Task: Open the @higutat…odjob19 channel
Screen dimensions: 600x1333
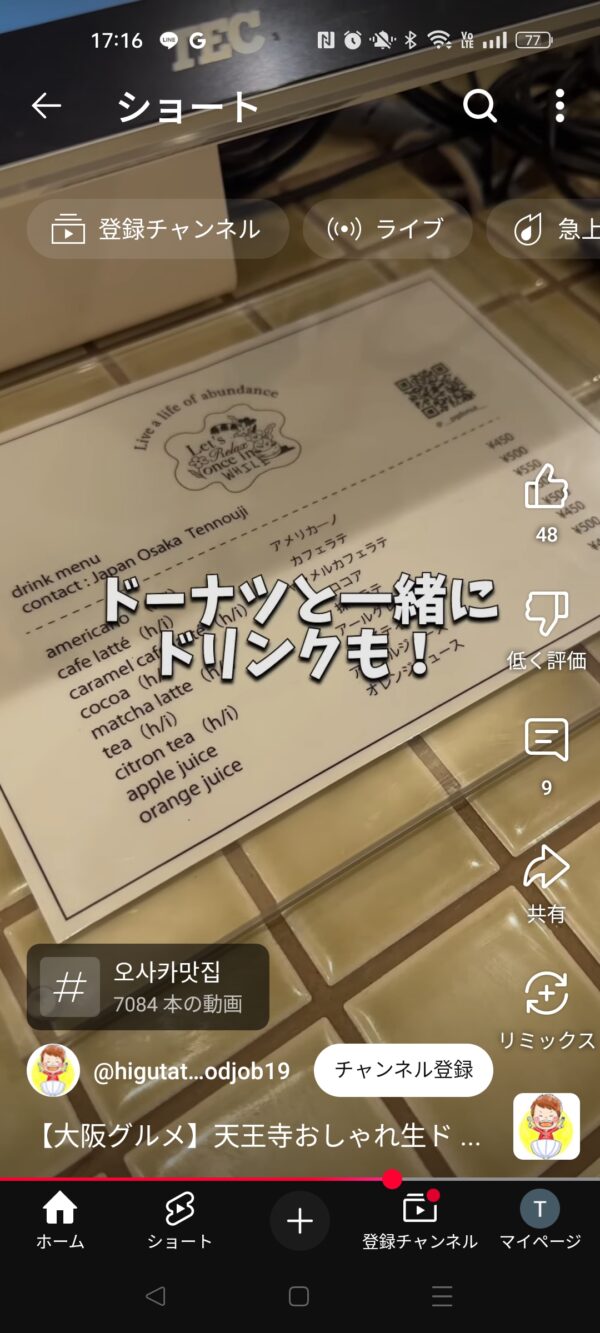Action: (190, 1071)
